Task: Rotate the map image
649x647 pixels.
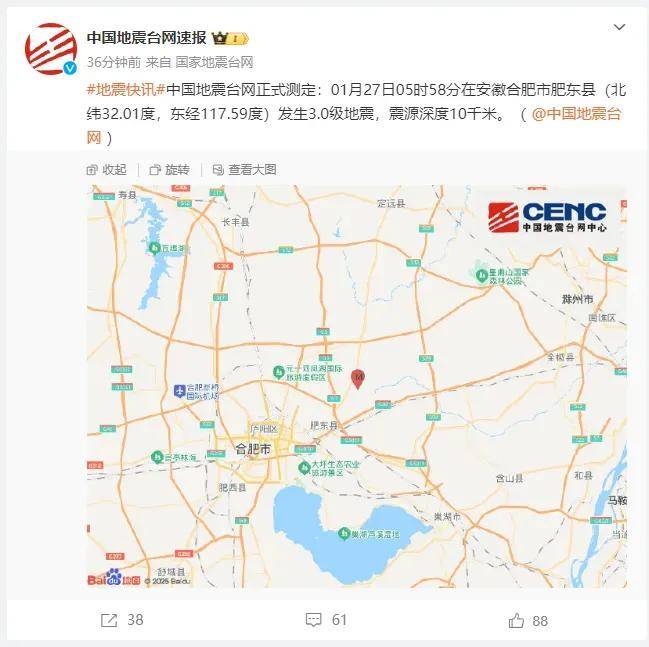Action: [x=170, y=169]
